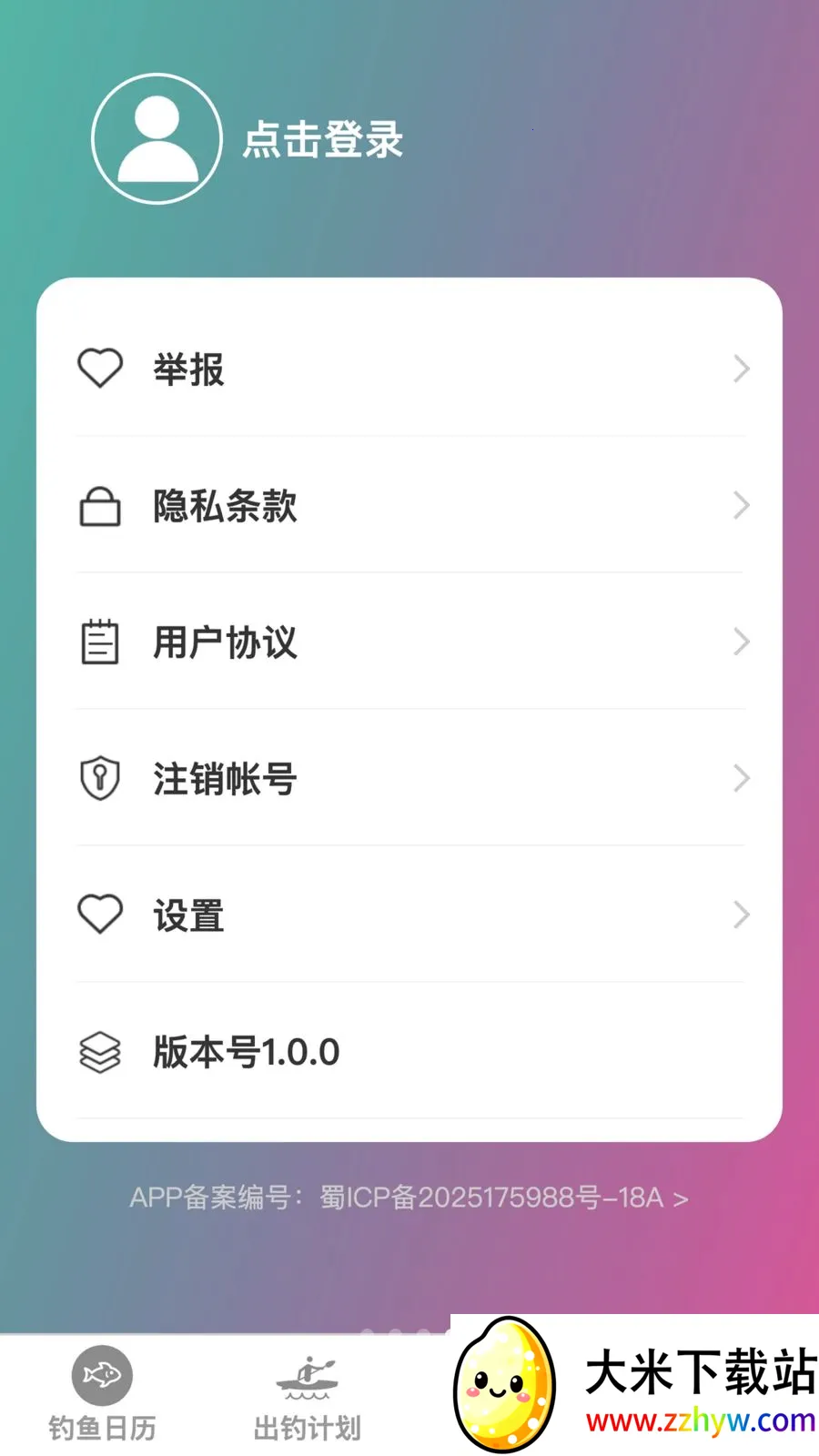Open 隐私条款 using the right chevron

[x=740, y=506]
